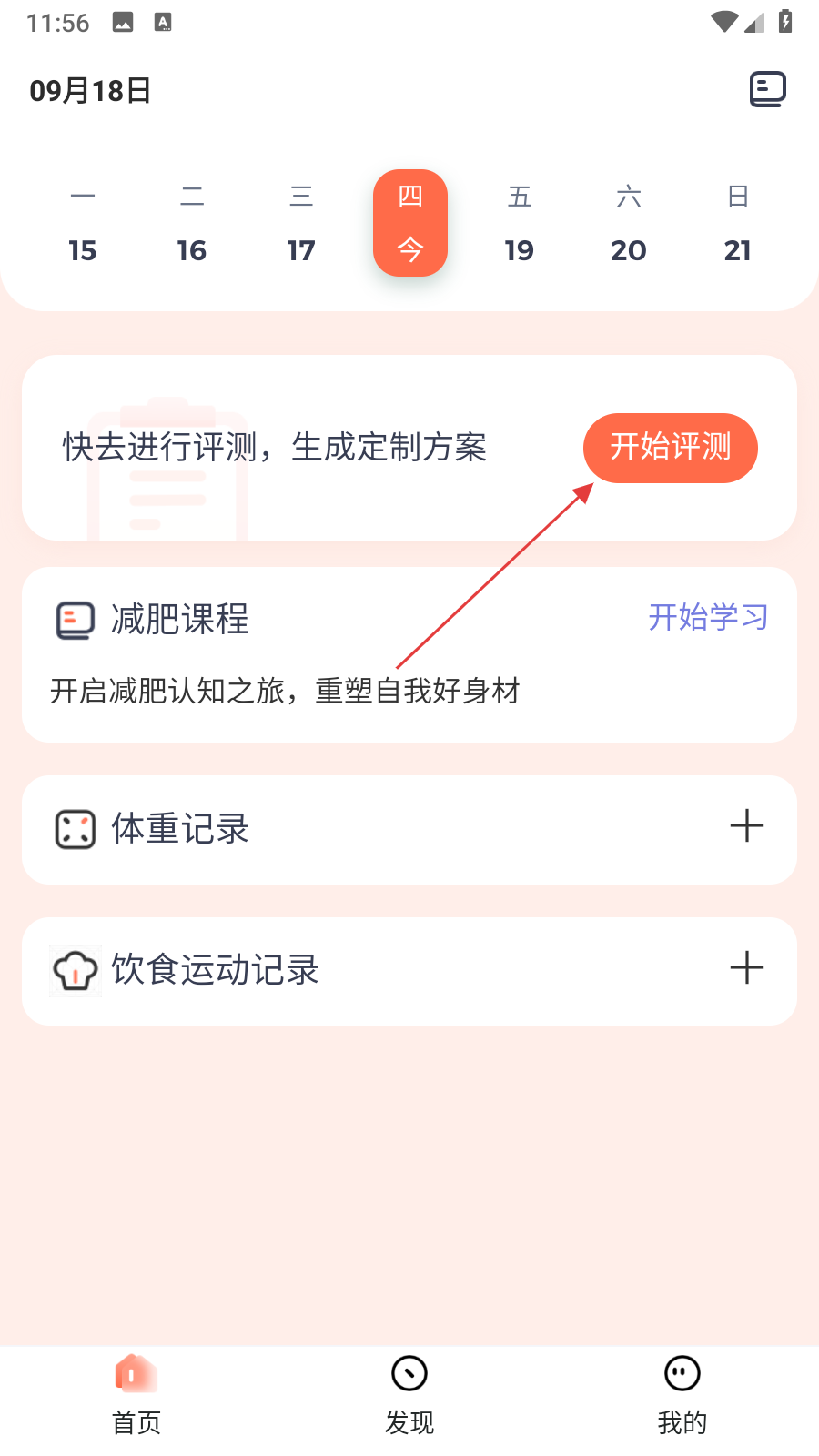The image size is (819, 1456).
Task: Add a 饮食运动记录 entry
Action: pos(746,968)
